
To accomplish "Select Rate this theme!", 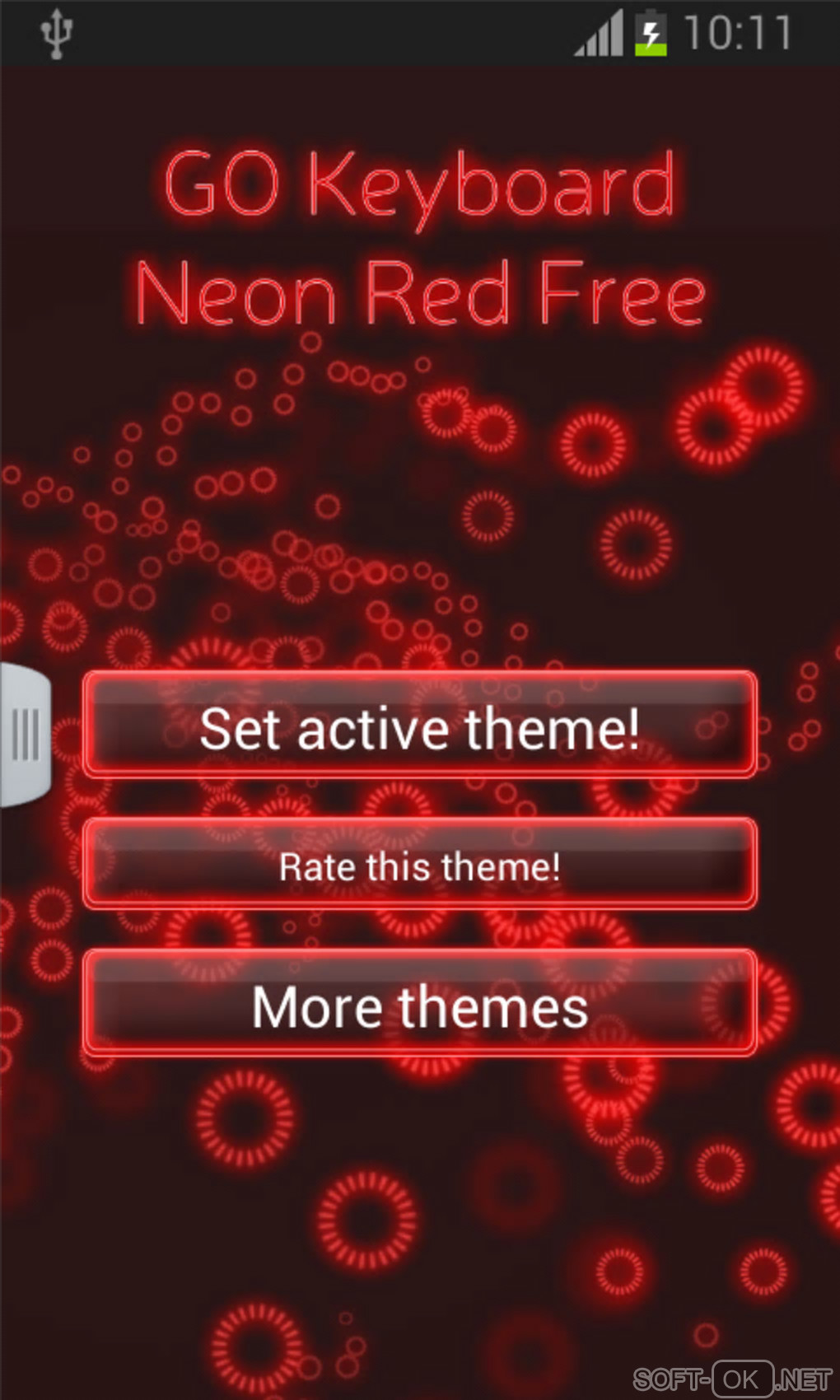I will click(x=419, y=866).
